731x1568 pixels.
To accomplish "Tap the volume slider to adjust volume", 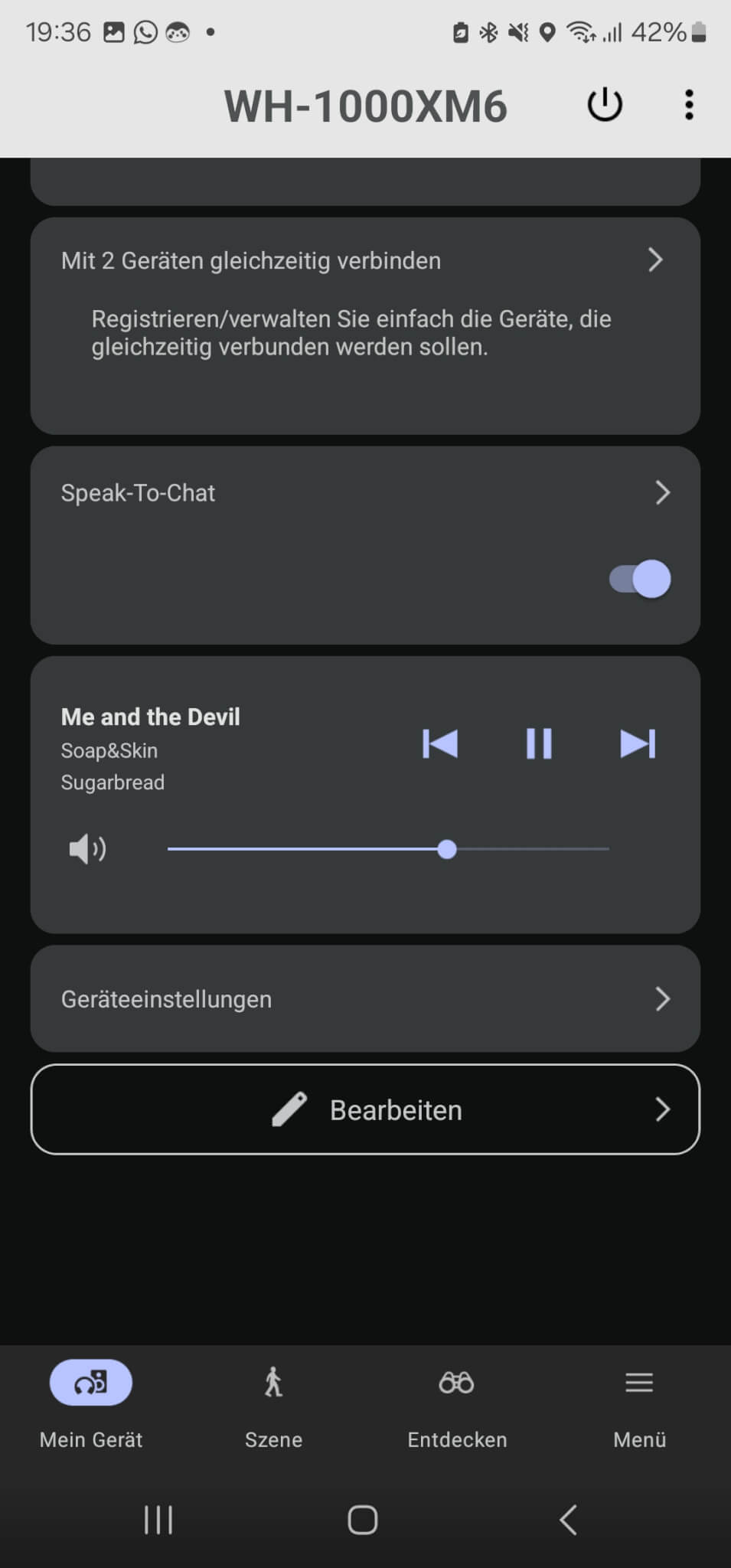I will tap(447, 849).
